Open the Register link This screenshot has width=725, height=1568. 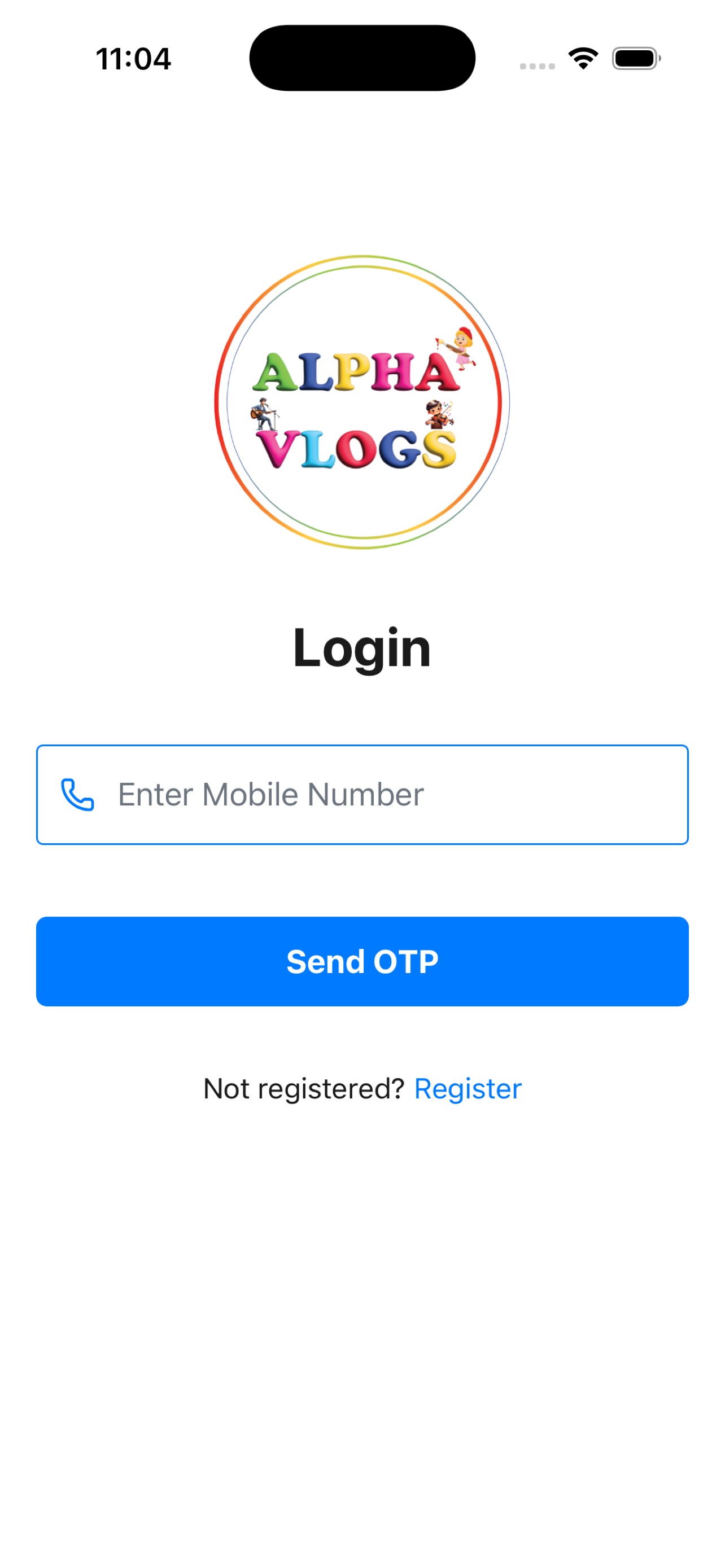pyautogui.click(x=468, y=1088)
